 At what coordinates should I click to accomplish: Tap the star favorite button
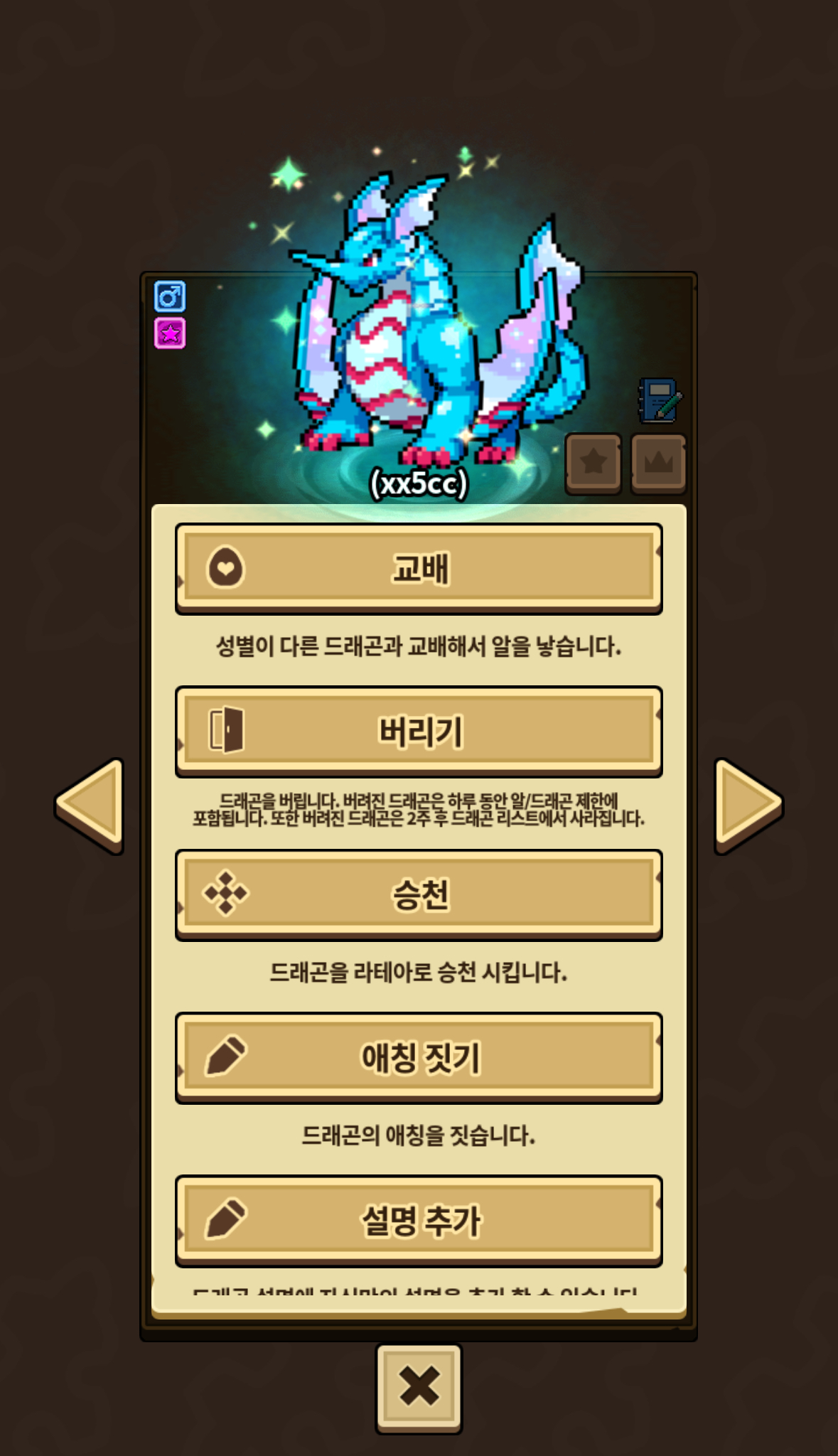pyautogui.click(x=593, y=463)
